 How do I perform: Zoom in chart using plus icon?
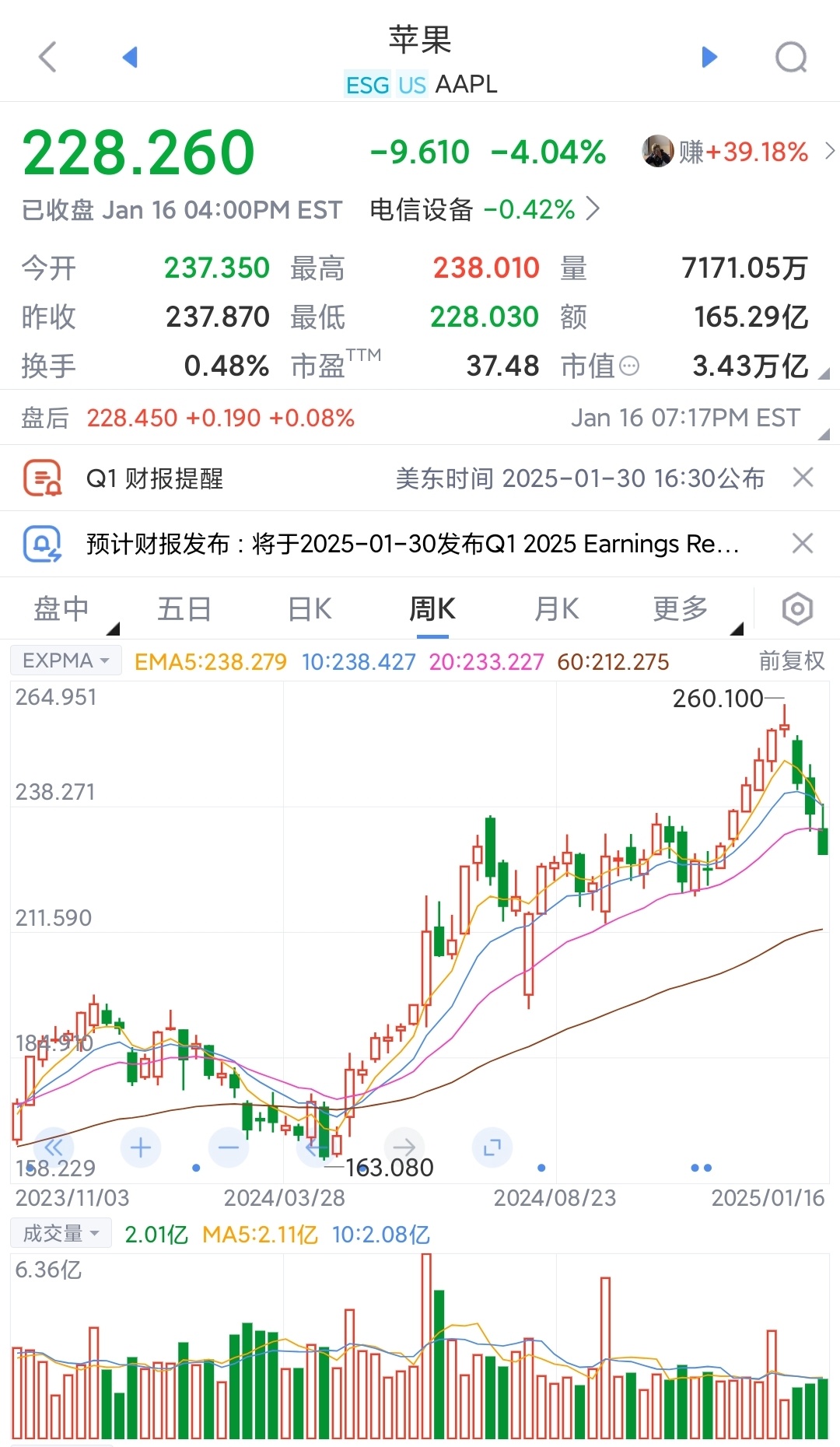click(140, 1147)
